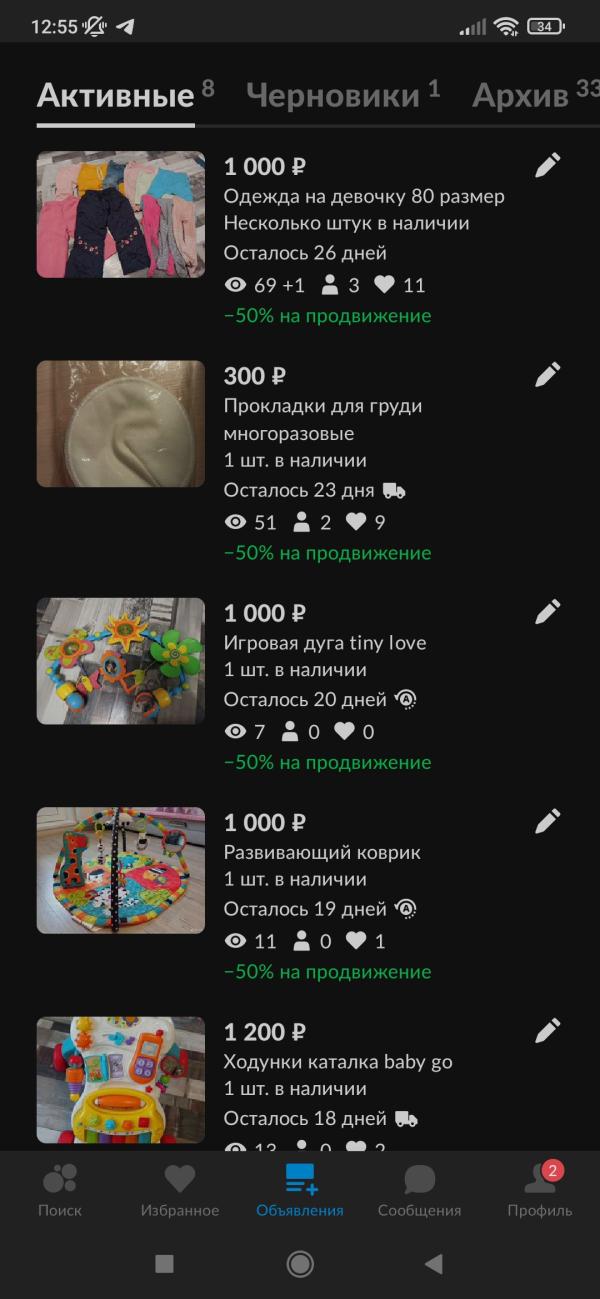Edit the Ходунки каталка baby go listing
The height and width of the screenshot is (1299, 600).
pos(547,1031)
